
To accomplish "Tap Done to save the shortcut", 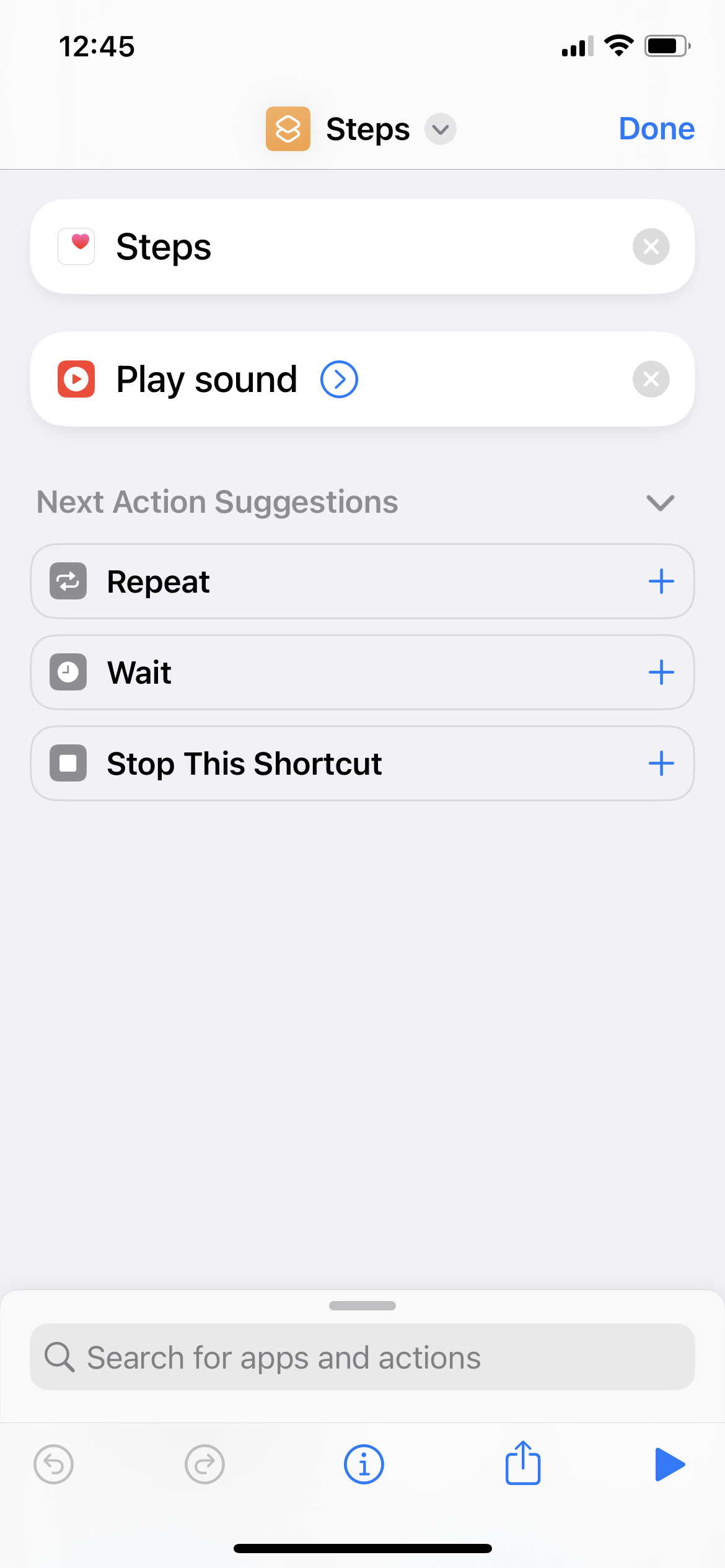I will (656, 129).
